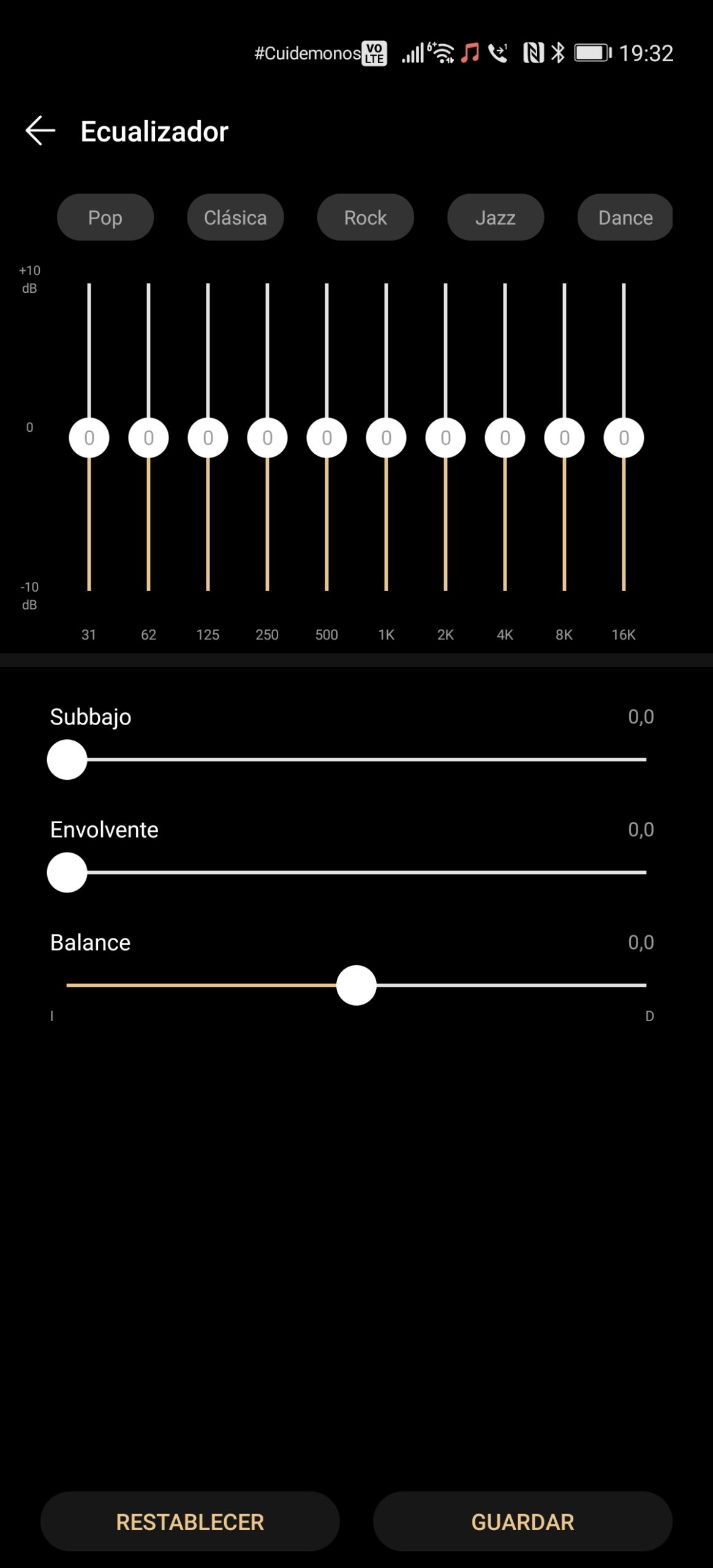Tap the 250 Hz band slider knob

(x=268, y=438)
